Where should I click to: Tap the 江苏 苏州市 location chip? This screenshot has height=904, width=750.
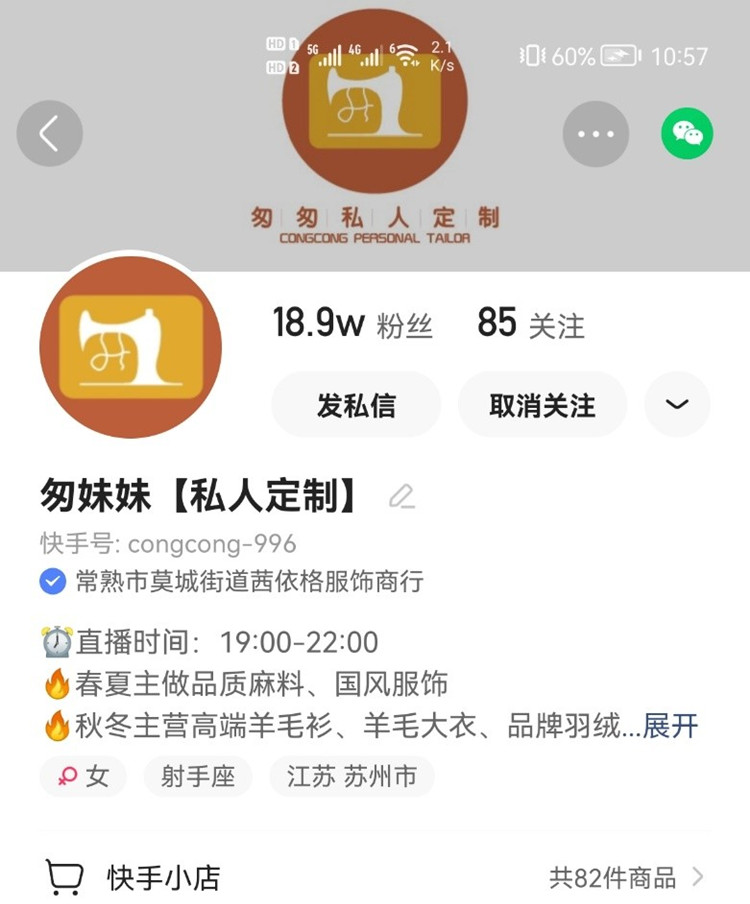[x=352, y=777]
